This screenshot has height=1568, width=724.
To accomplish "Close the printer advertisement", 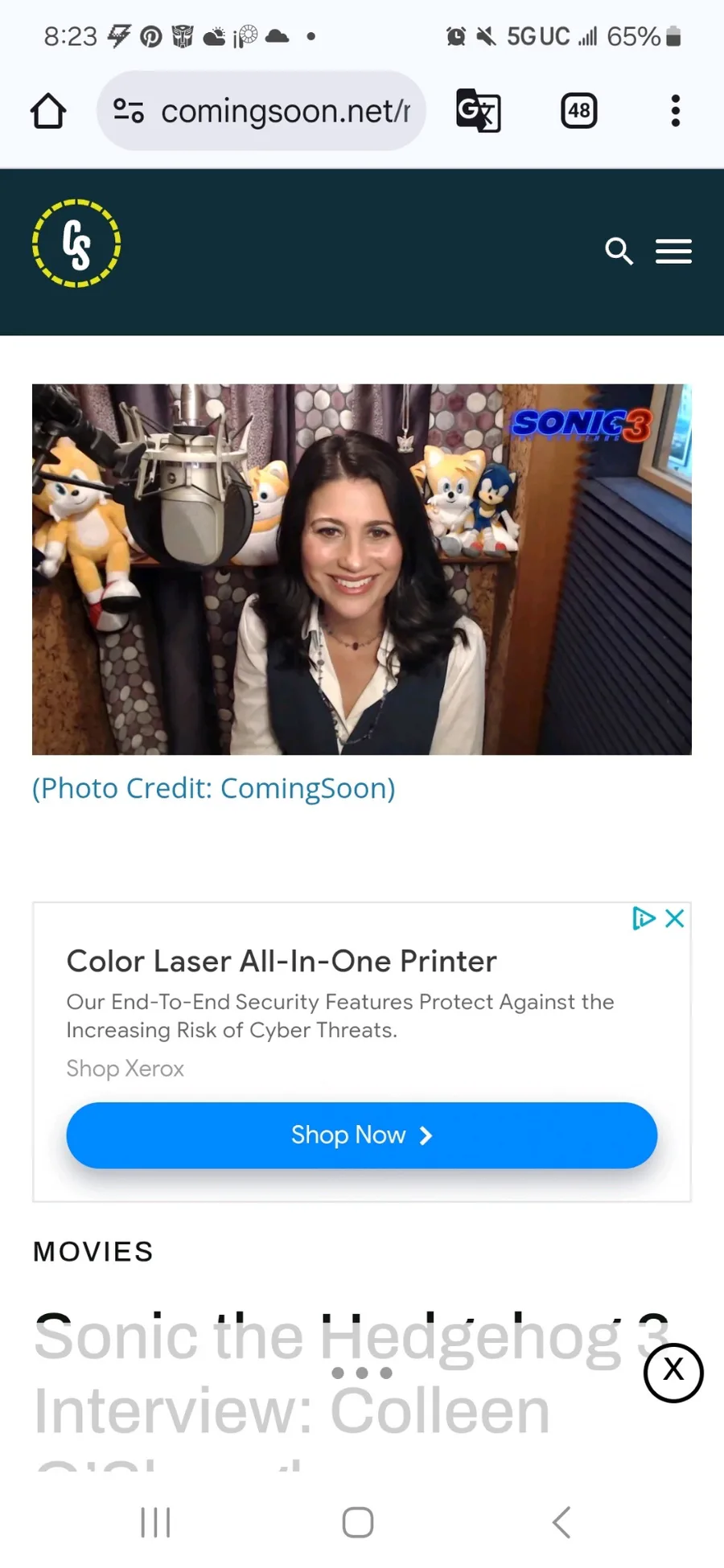I will point(675,918).
